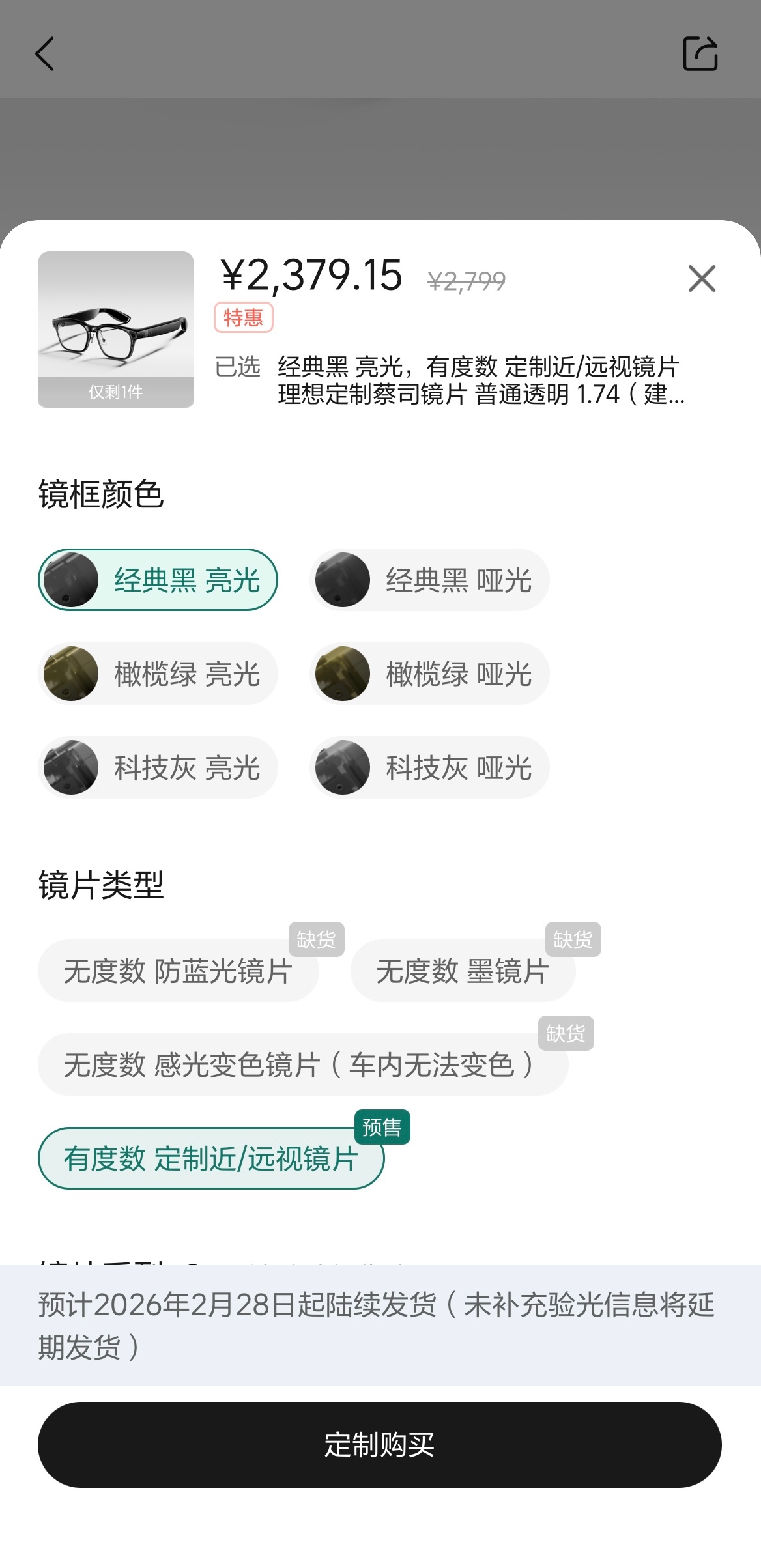Image resolution: width=761 pixels, height=1568 pixels.
Task: Open the glasses product thumbnail
Action: pyautogui.click(x=116, y=330)
